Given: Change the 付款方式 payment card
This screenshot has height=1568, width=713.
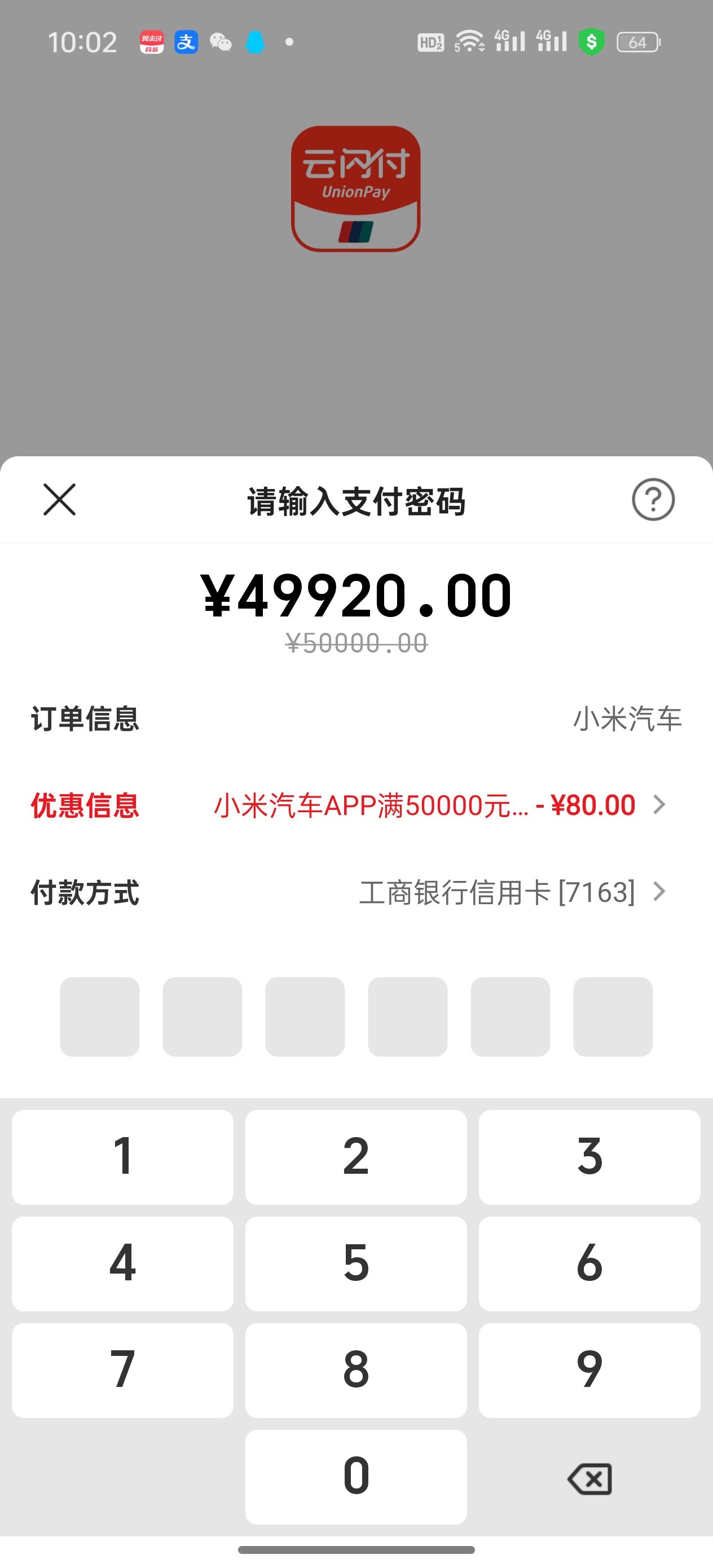Looking at the screenshot, I should point(356,892).
